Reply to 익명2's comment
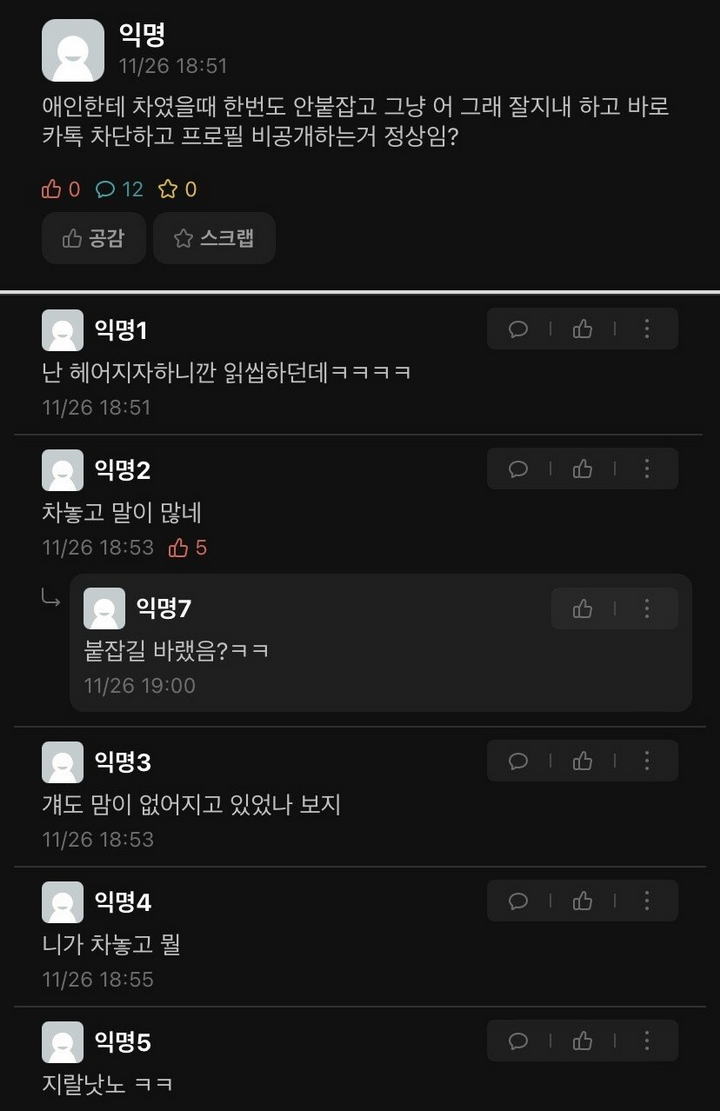This screenshot has width=720, height=1111. [x=518, y=469]
